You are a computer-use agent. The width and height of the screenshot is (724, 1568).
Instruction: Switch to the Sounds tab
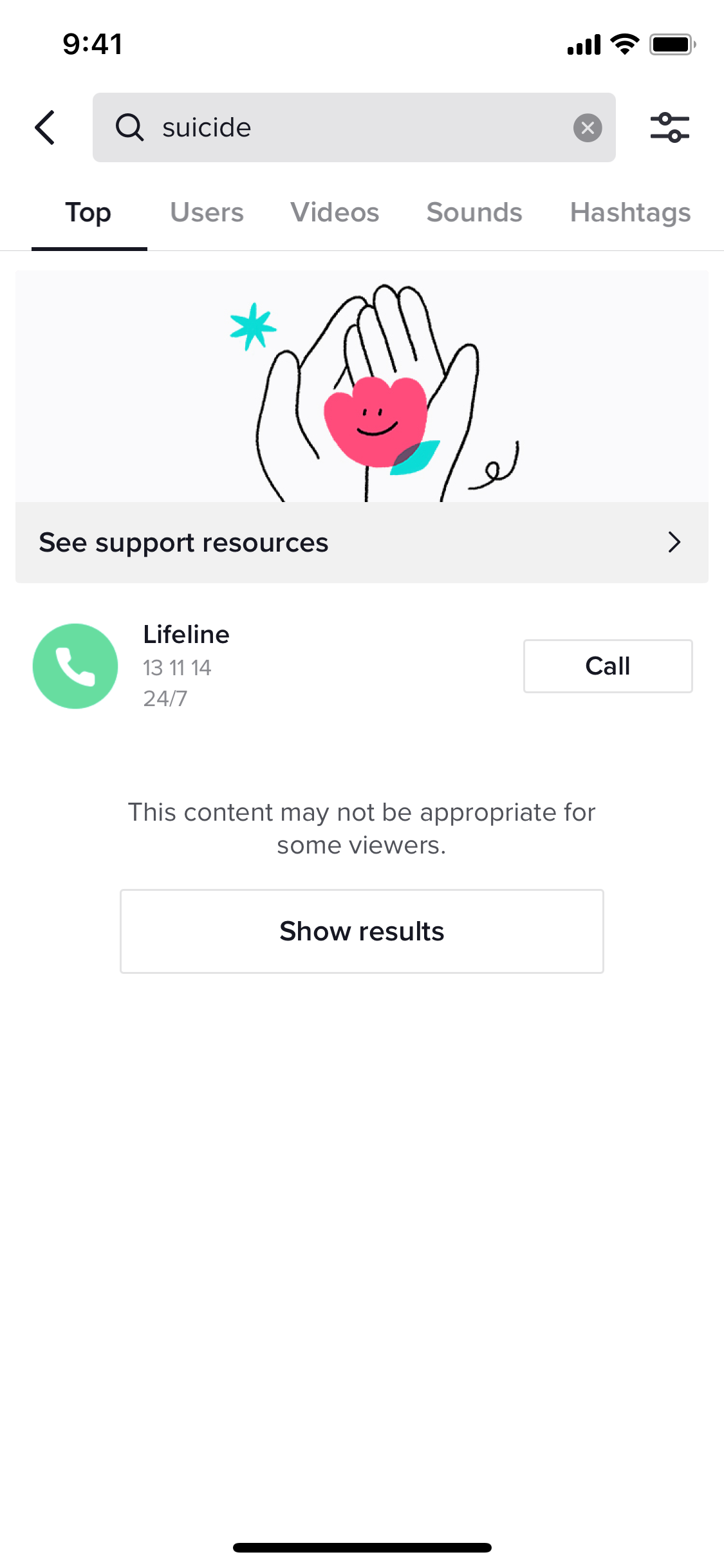tap(474, 212)
